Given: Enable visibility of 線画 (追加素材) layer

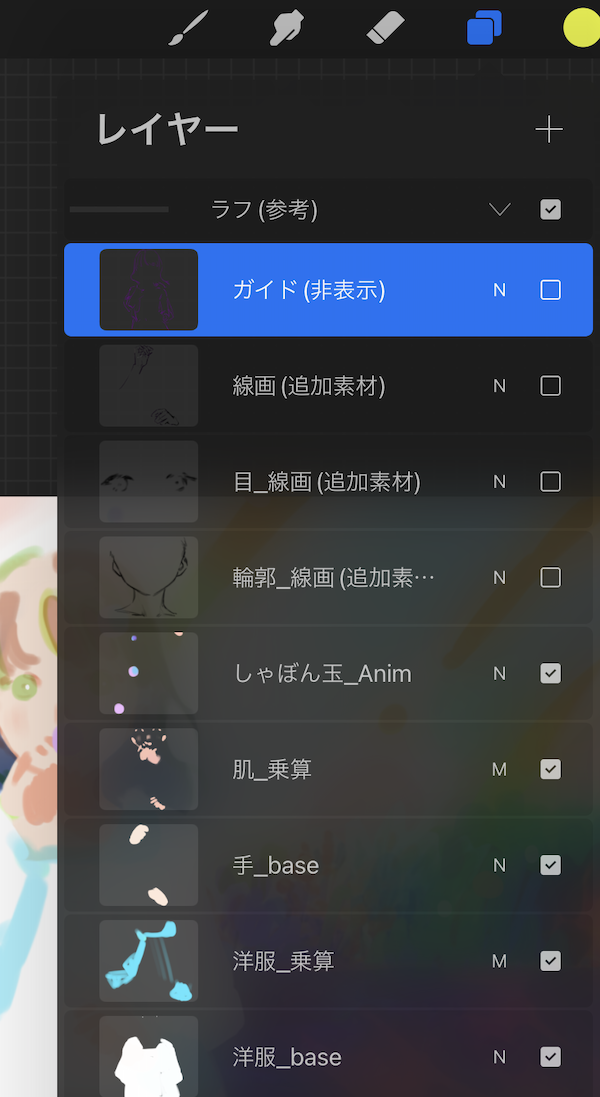Looking at the screenshot, I should point(550,386).
